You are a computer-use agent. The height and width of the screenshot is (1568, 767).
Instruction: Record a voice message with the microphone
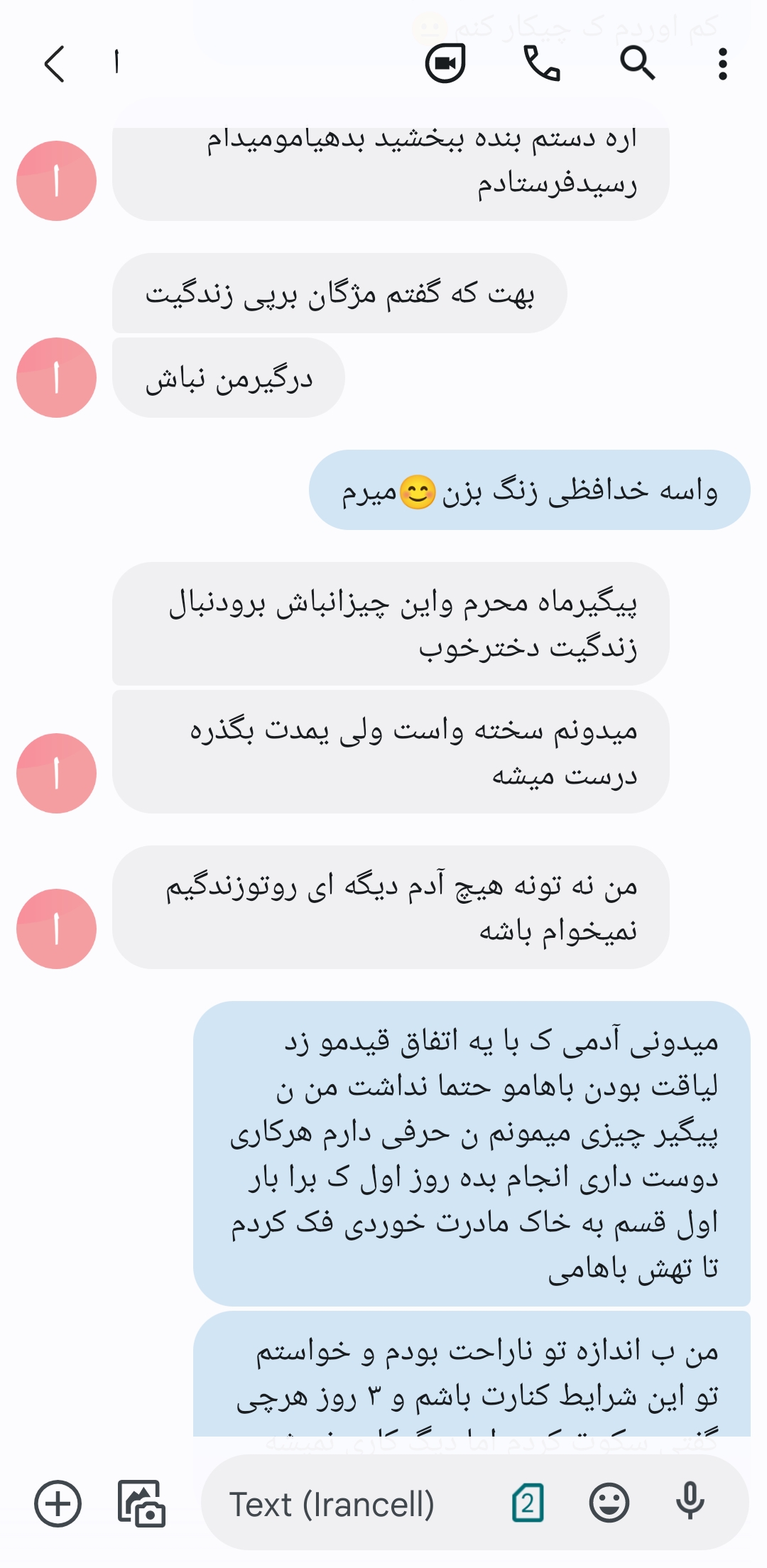tap(690, 1502)
